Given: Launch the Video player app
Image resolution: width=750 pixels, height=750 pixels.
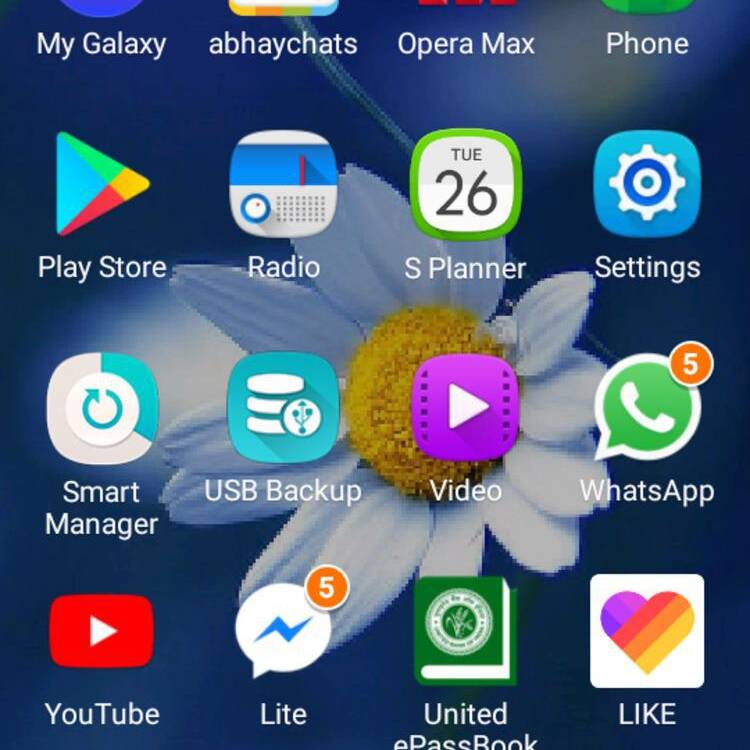Looking at the screenshot, I should click(x=466, y=408).
